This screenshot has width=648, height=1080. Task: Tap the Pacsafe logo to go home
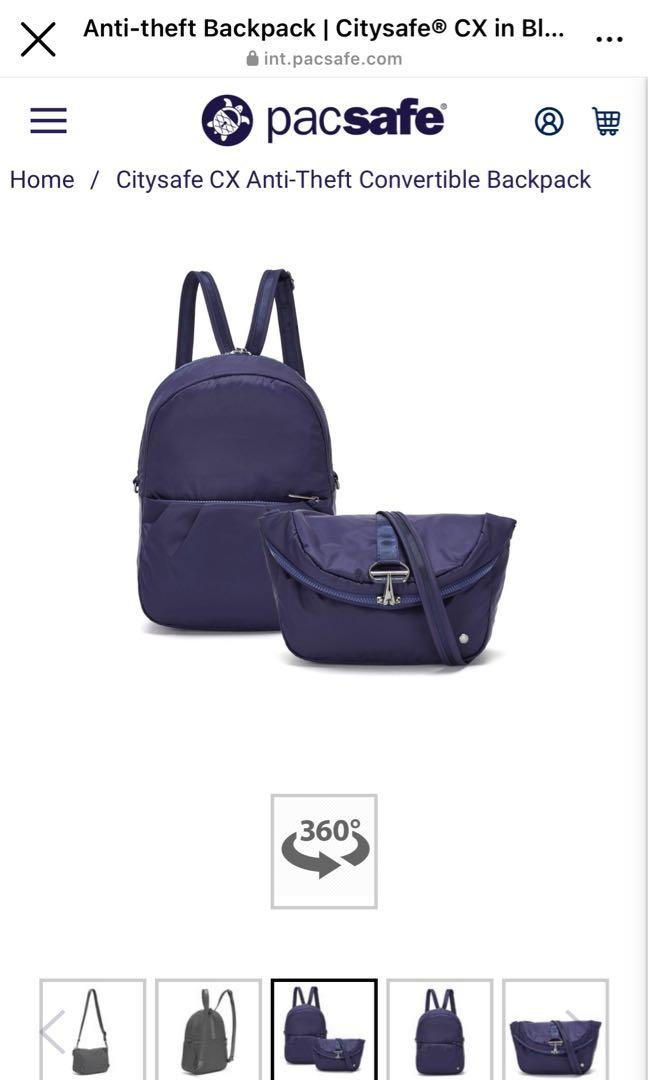pyautogui.click(x=324, y=121)
